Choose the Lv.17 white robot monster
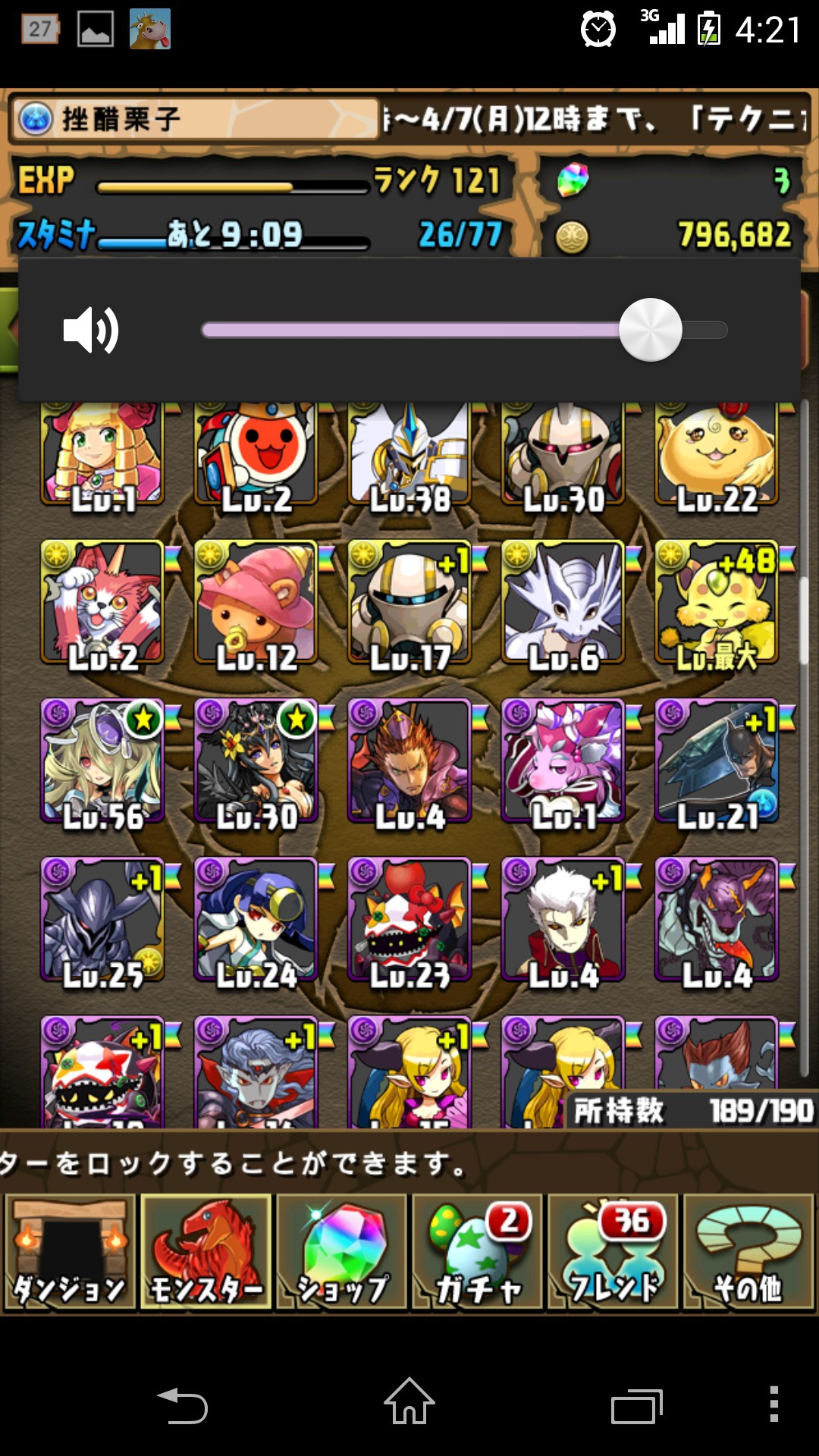The height and width of the screenshot is (1456, 819). point(409,603)
